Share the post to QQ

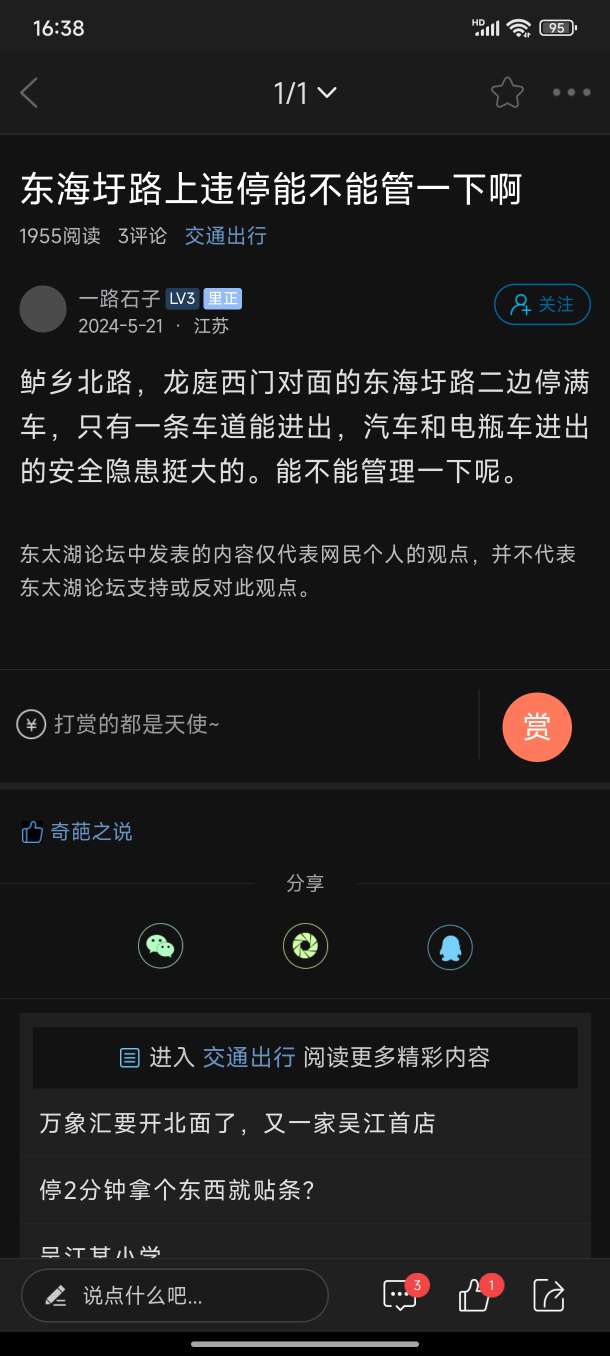point(450,945)
